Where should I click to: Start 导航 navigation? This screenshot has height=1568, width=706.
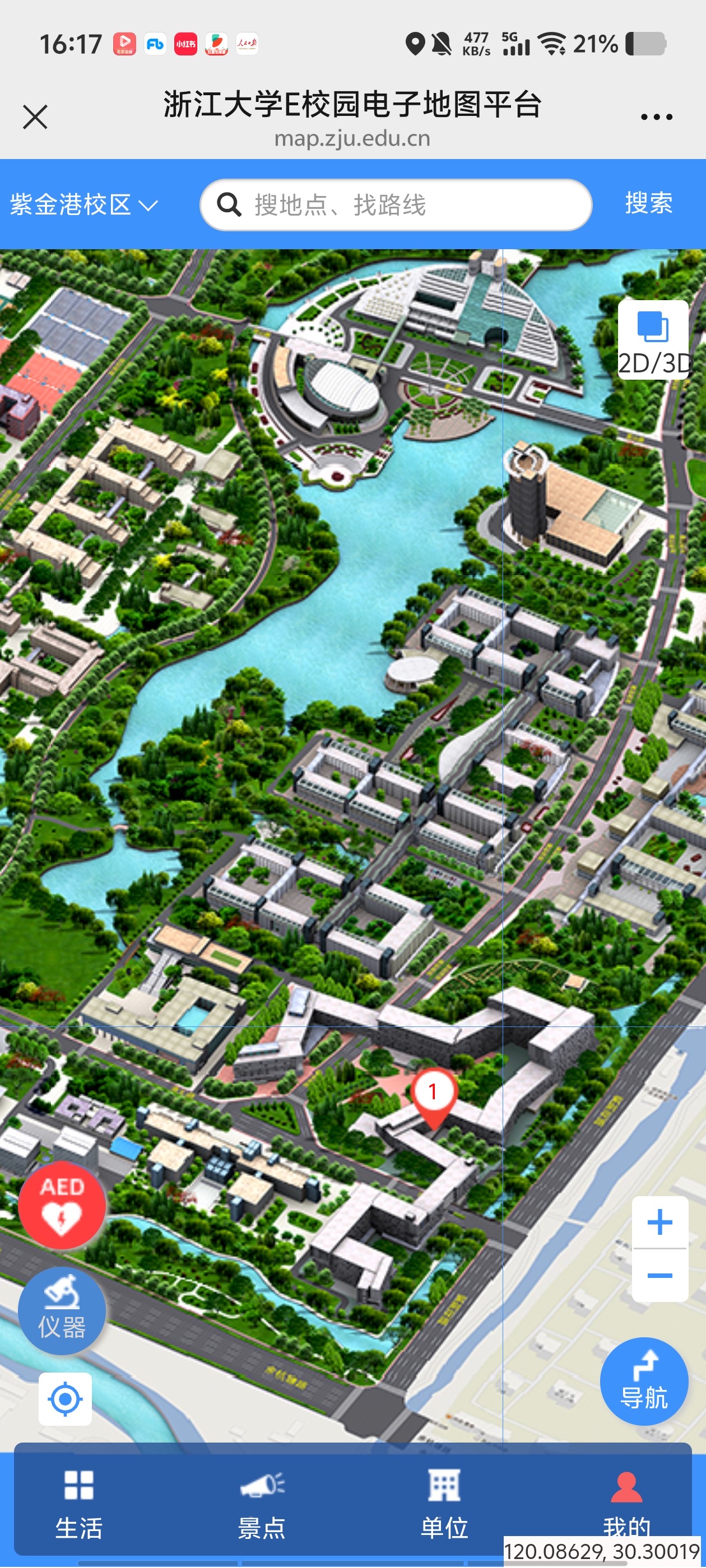(x=644, y=1382)
